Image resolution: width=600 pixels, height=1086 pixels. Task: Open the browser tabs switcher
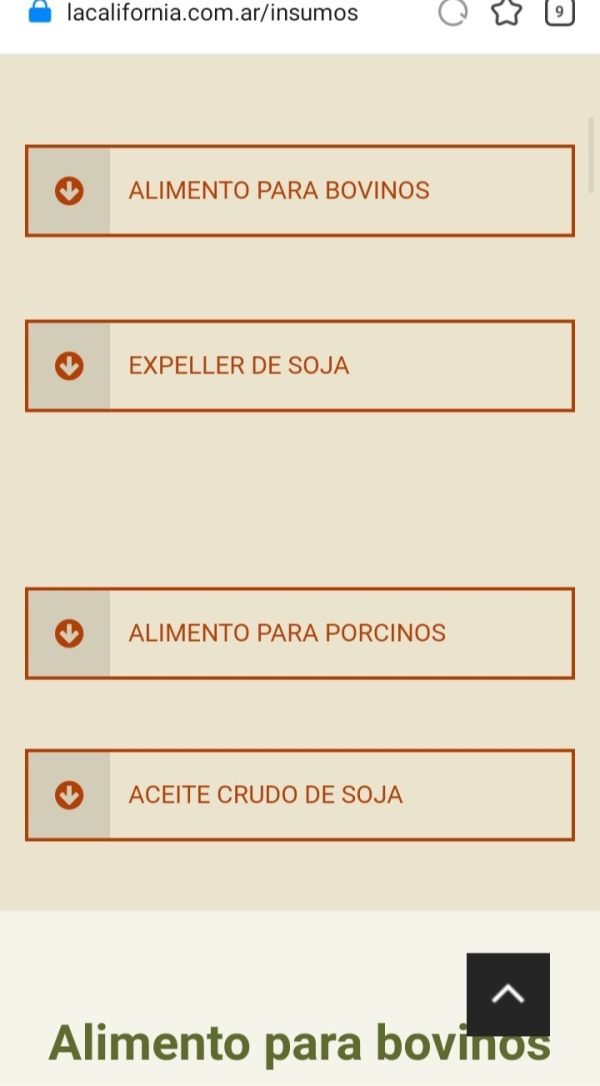(560, 12)
